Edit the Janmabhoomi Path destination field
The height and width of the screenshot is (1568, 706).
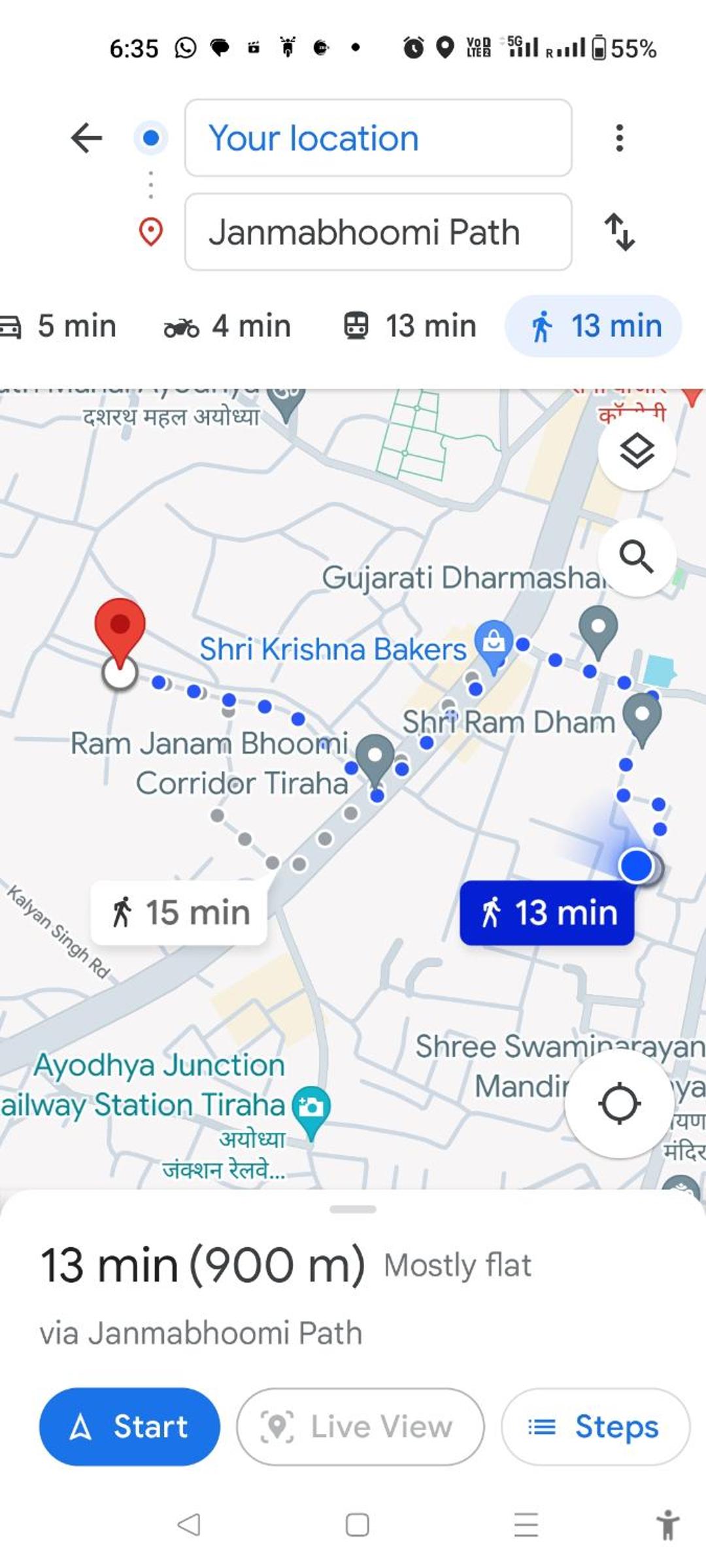378,232
